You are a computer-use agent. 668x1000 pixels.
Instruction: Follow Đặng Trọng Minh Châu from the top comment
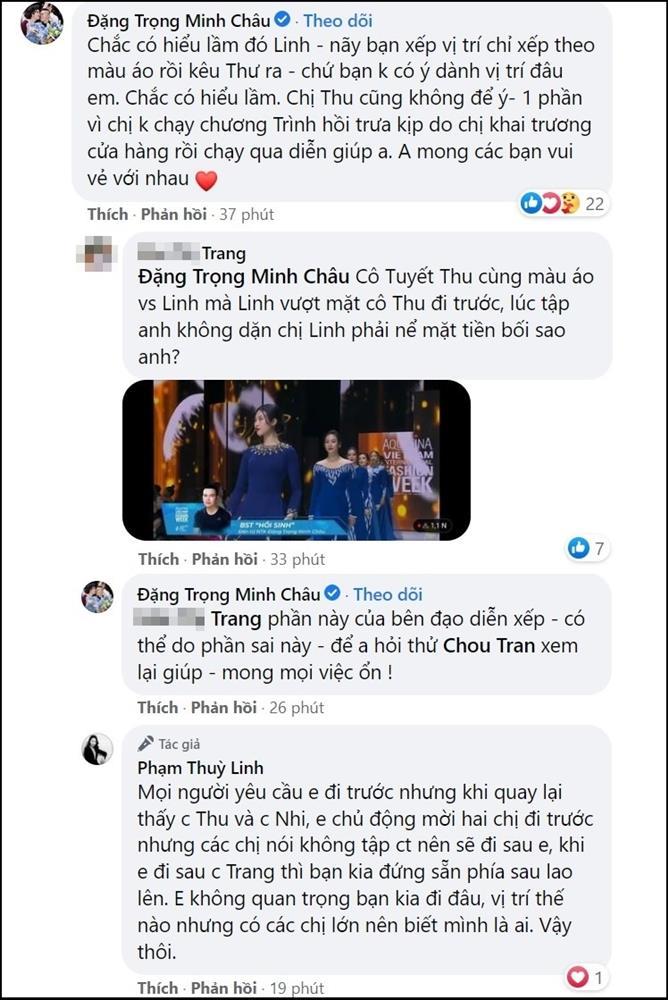pos(337,19)
